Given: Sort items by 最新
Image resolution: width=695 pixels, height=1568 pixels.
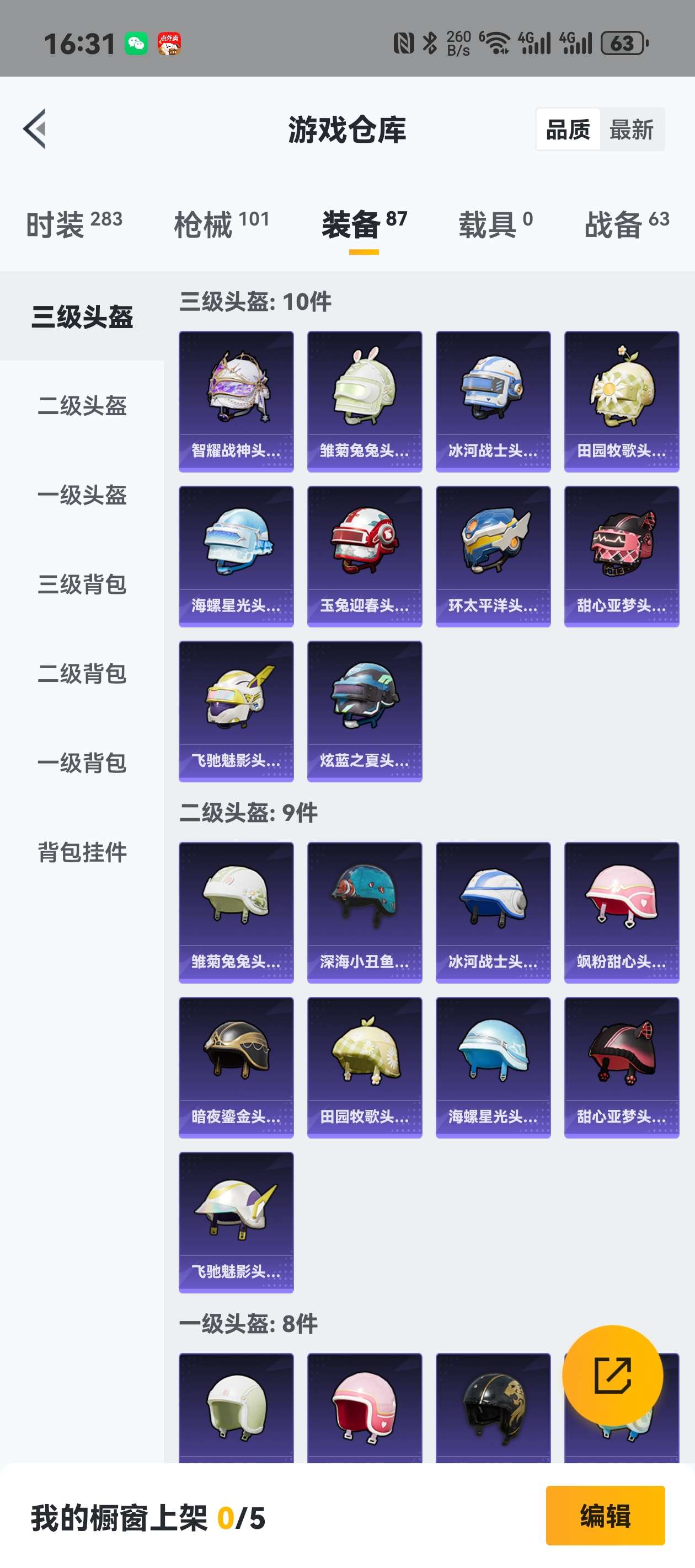Looking at the screenshot, I should tap(631, 130).
